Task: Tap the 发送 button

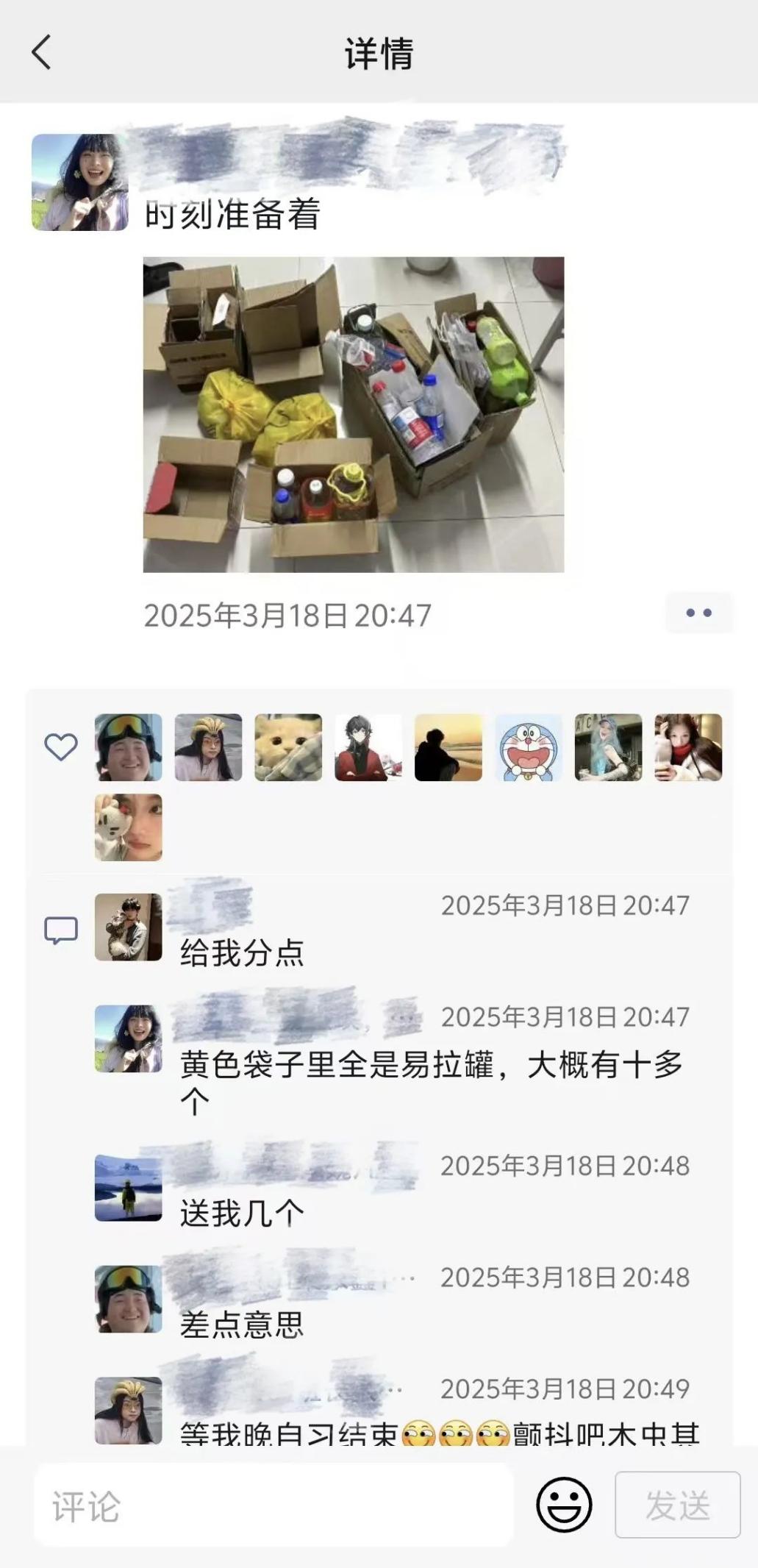Action: click(677, 1505)
